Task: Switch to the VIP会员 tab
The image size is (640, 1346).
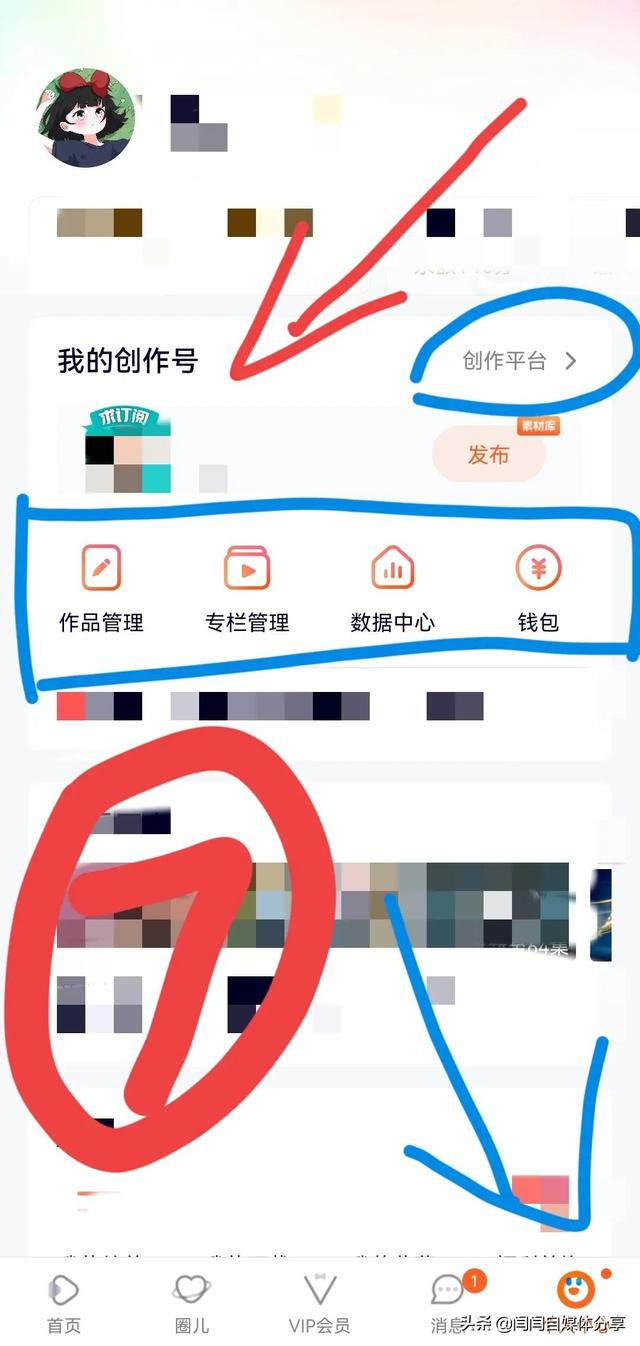Action: [319, 1303]
